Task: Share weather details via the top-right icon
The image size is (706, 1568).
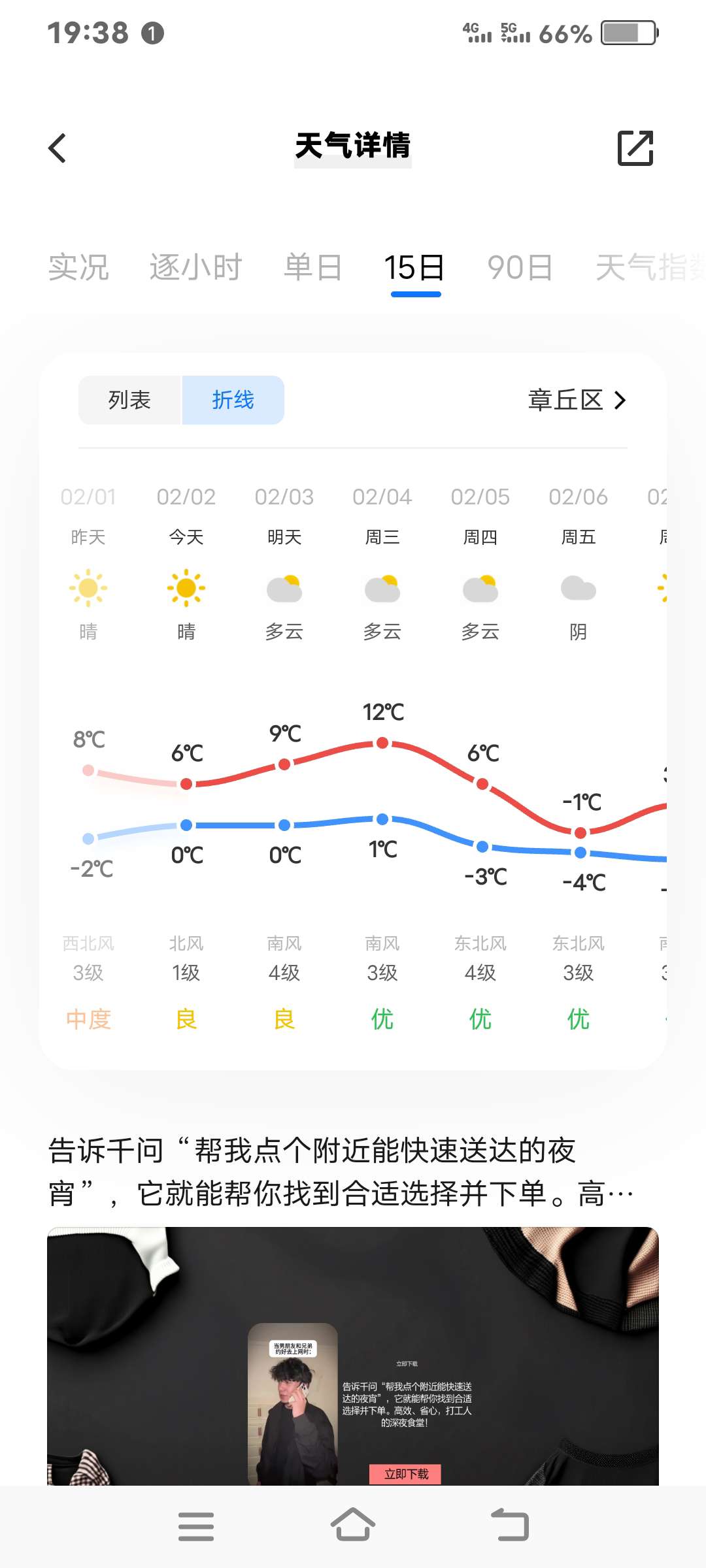Action: [x=635, y=148]
